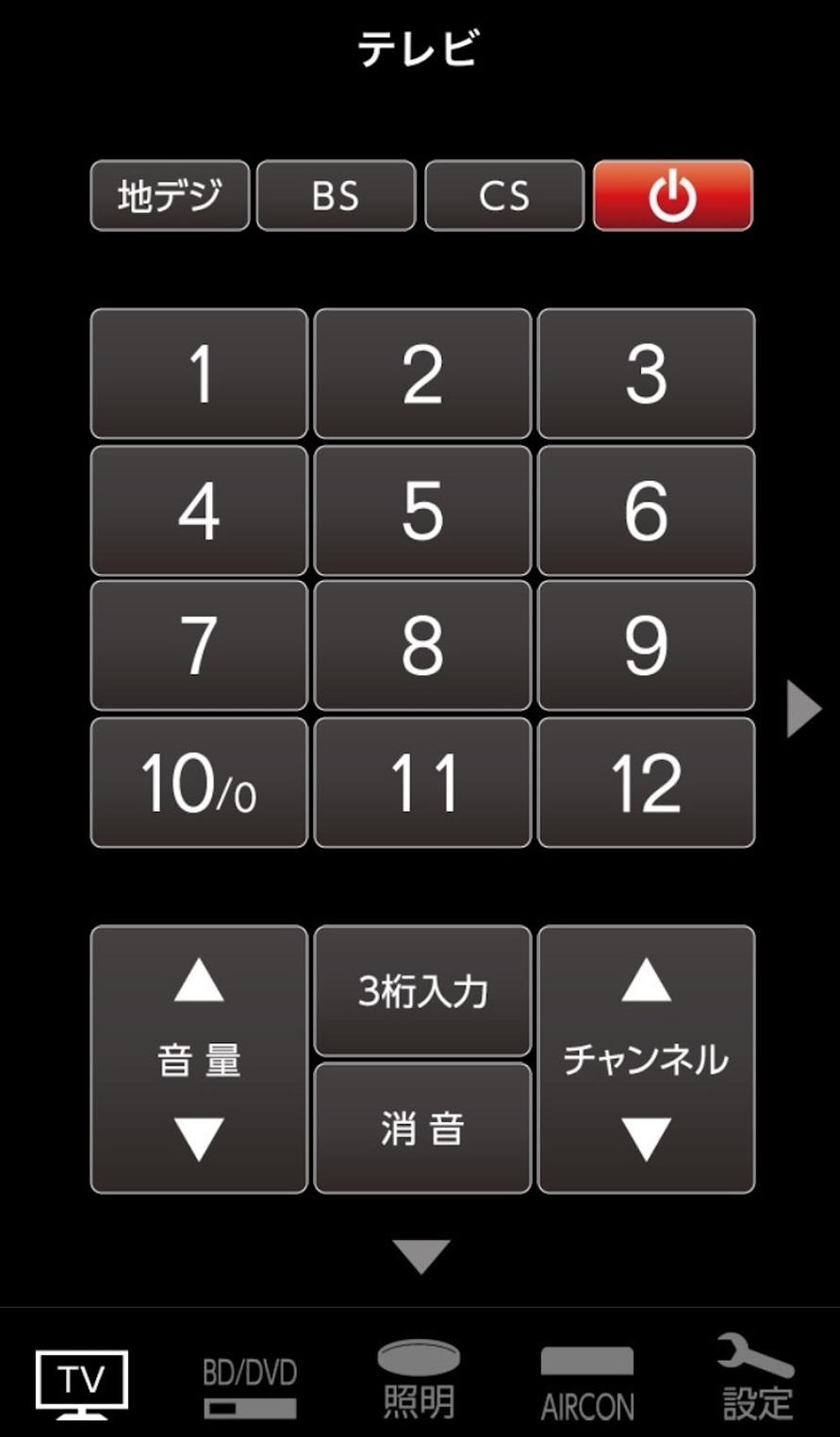Screen dimensions: 840x1437
Task: Go to previous channel with チャンネル down
Action: [646, 1138]
